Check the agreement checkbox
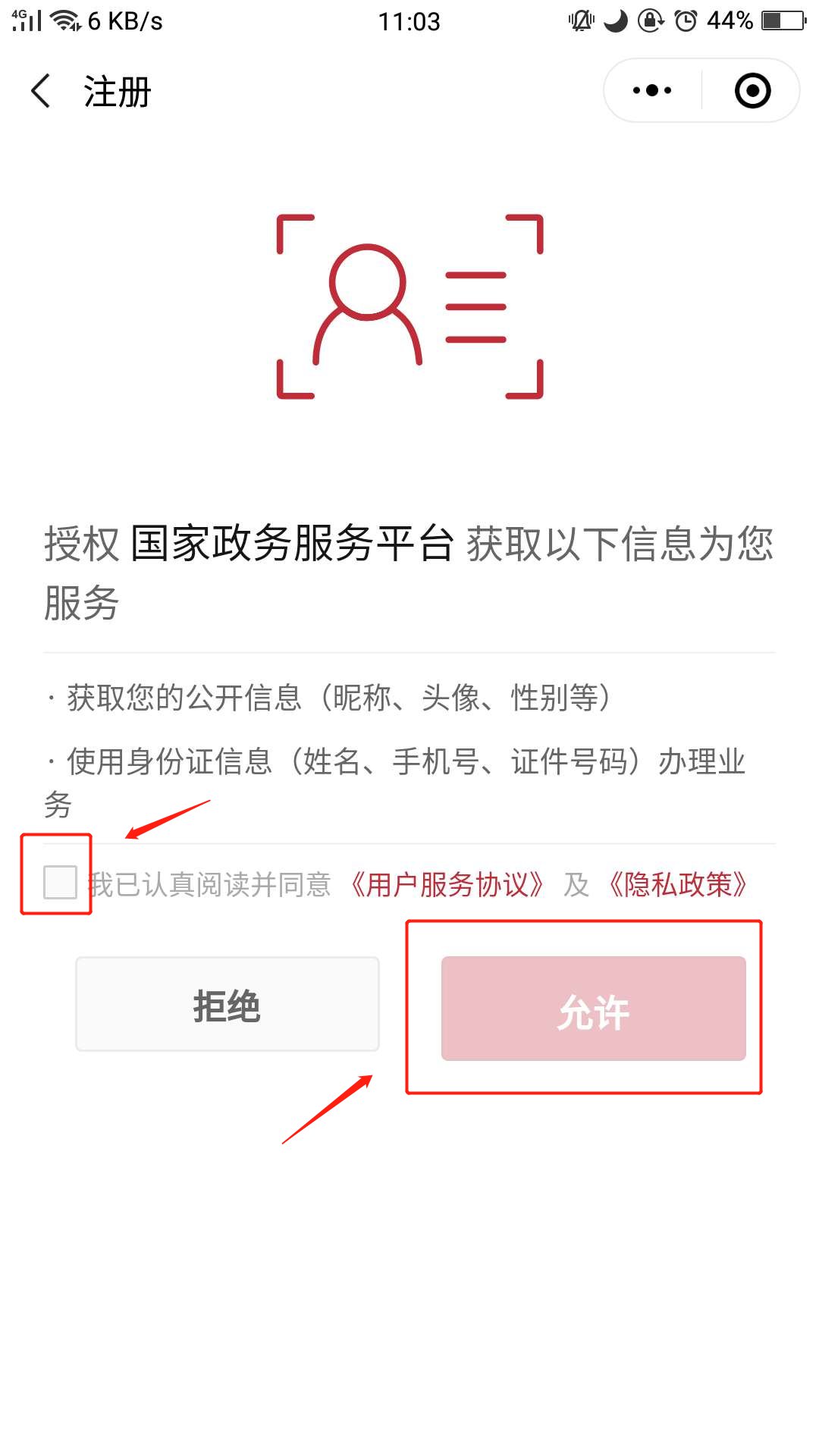Screen dimensions: 819x1456 point(61,882)
